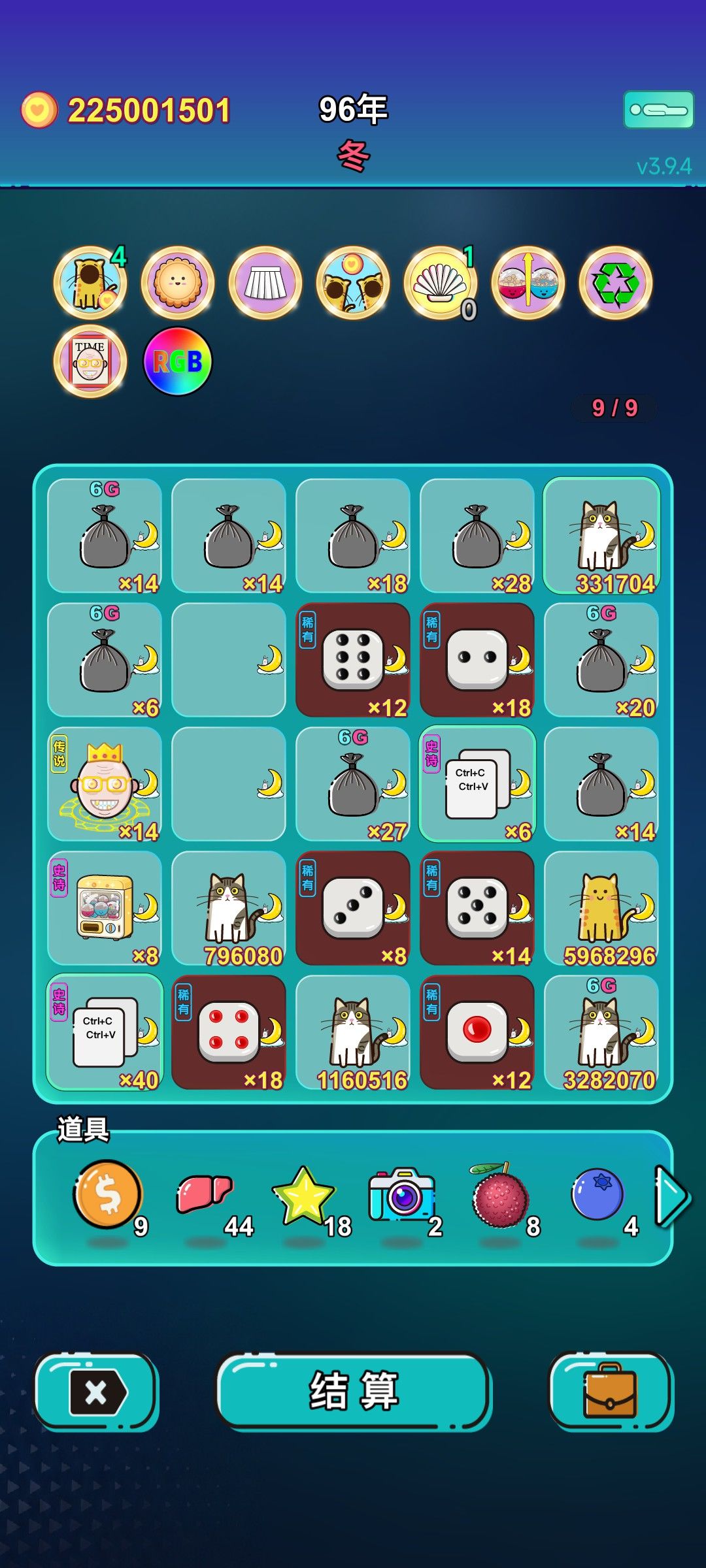Tap the Ctrl+C Ctrl+V tile showing ×40
Screen dimensions: 706x1568
105,1032
